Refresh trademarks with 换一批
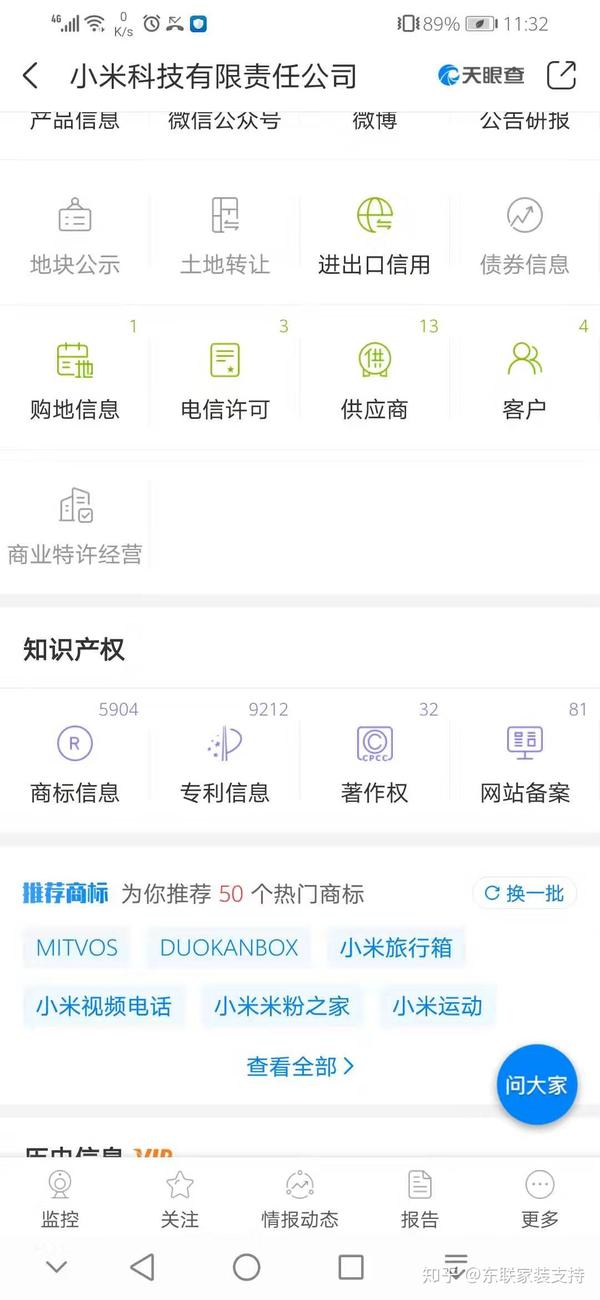 pos(524,893)
